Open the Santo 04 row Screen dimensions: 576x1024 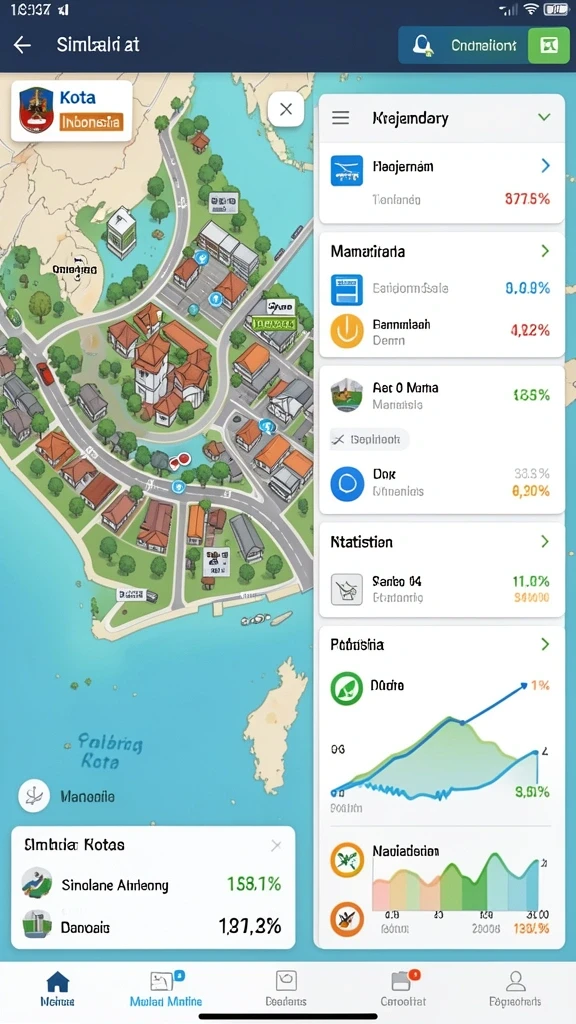pos(441,588)
